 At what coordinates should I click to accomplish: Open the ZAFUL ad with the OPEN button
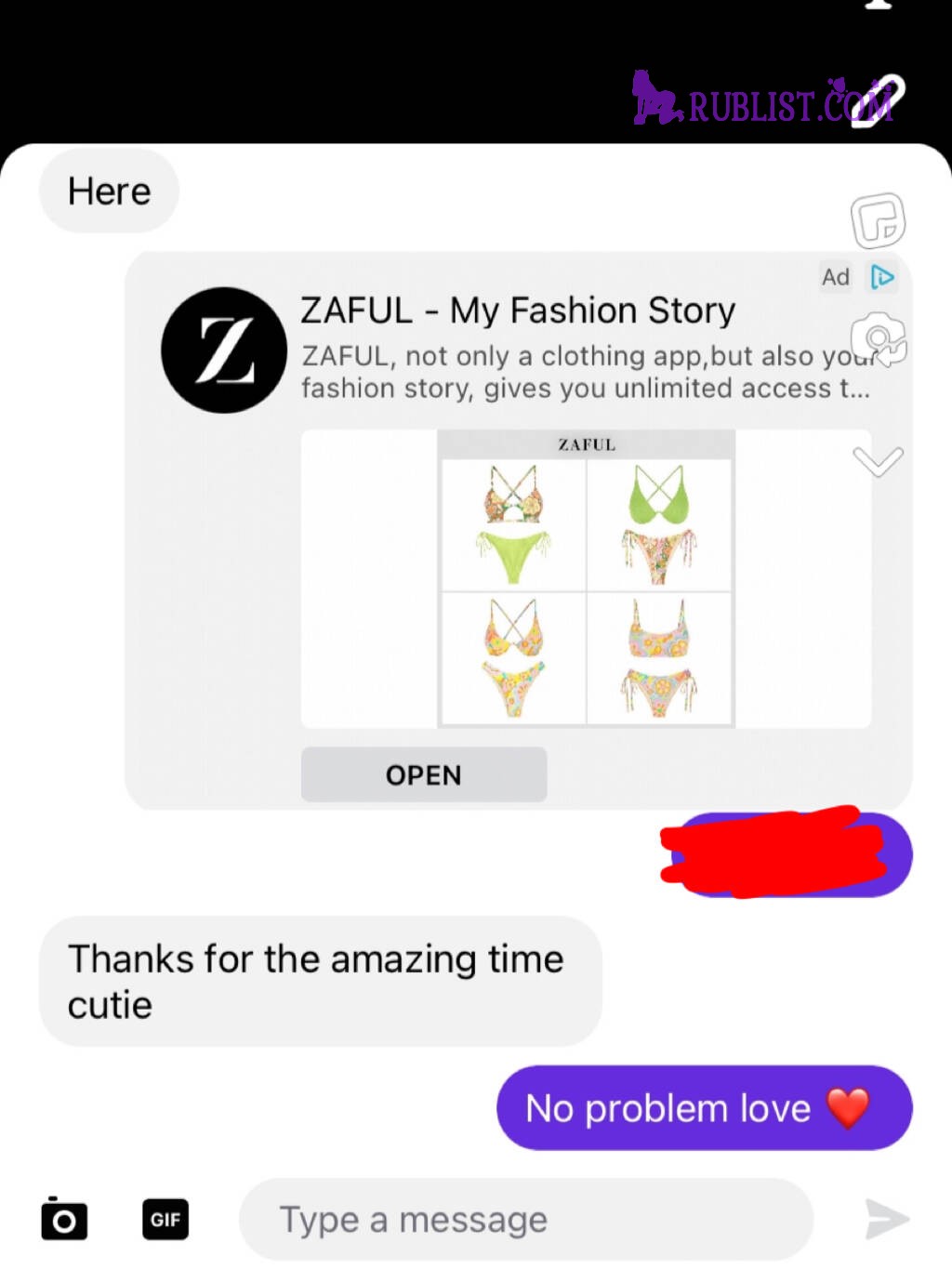tap(423, 774)
